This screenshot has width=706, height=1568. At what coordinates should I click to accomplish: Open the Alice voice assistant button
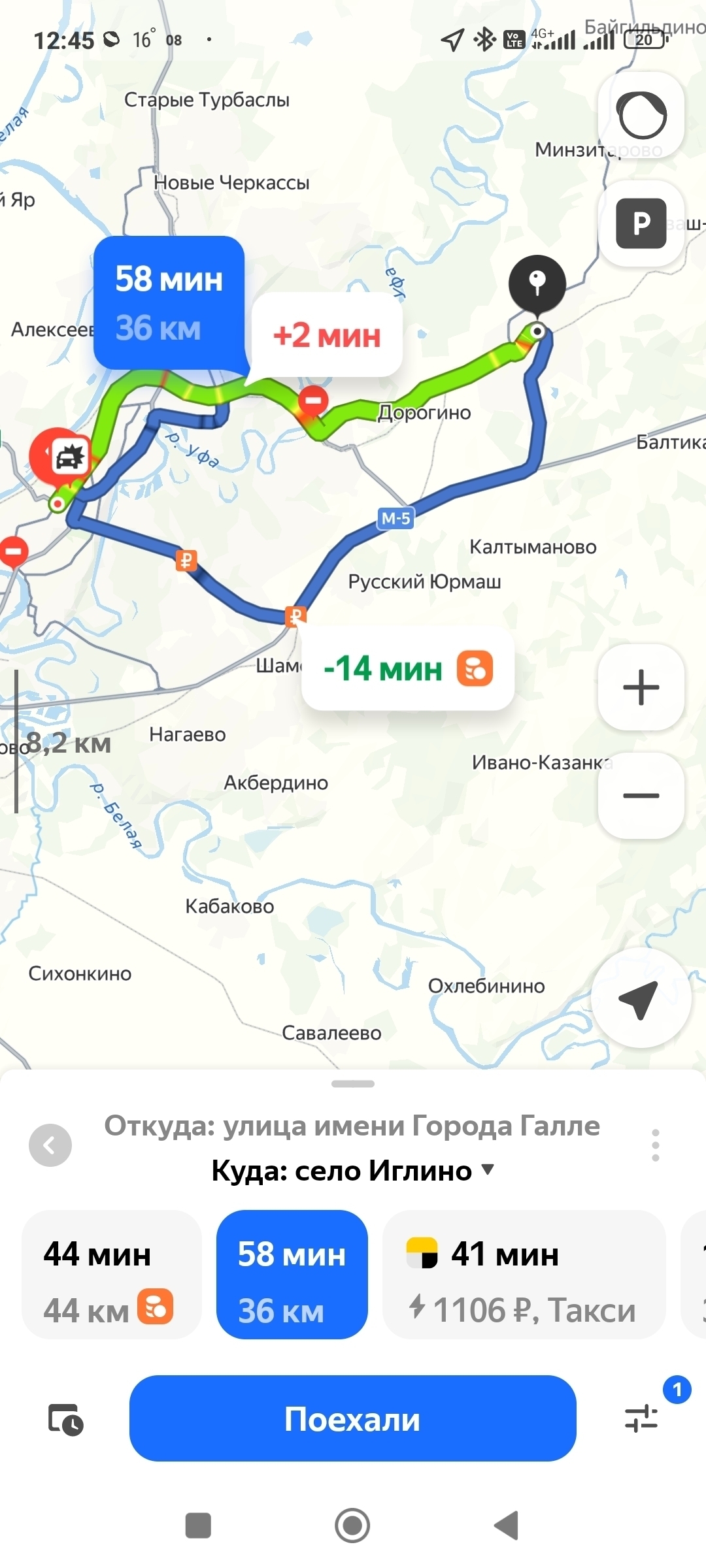pyautogui.click(x=641, y=116)
